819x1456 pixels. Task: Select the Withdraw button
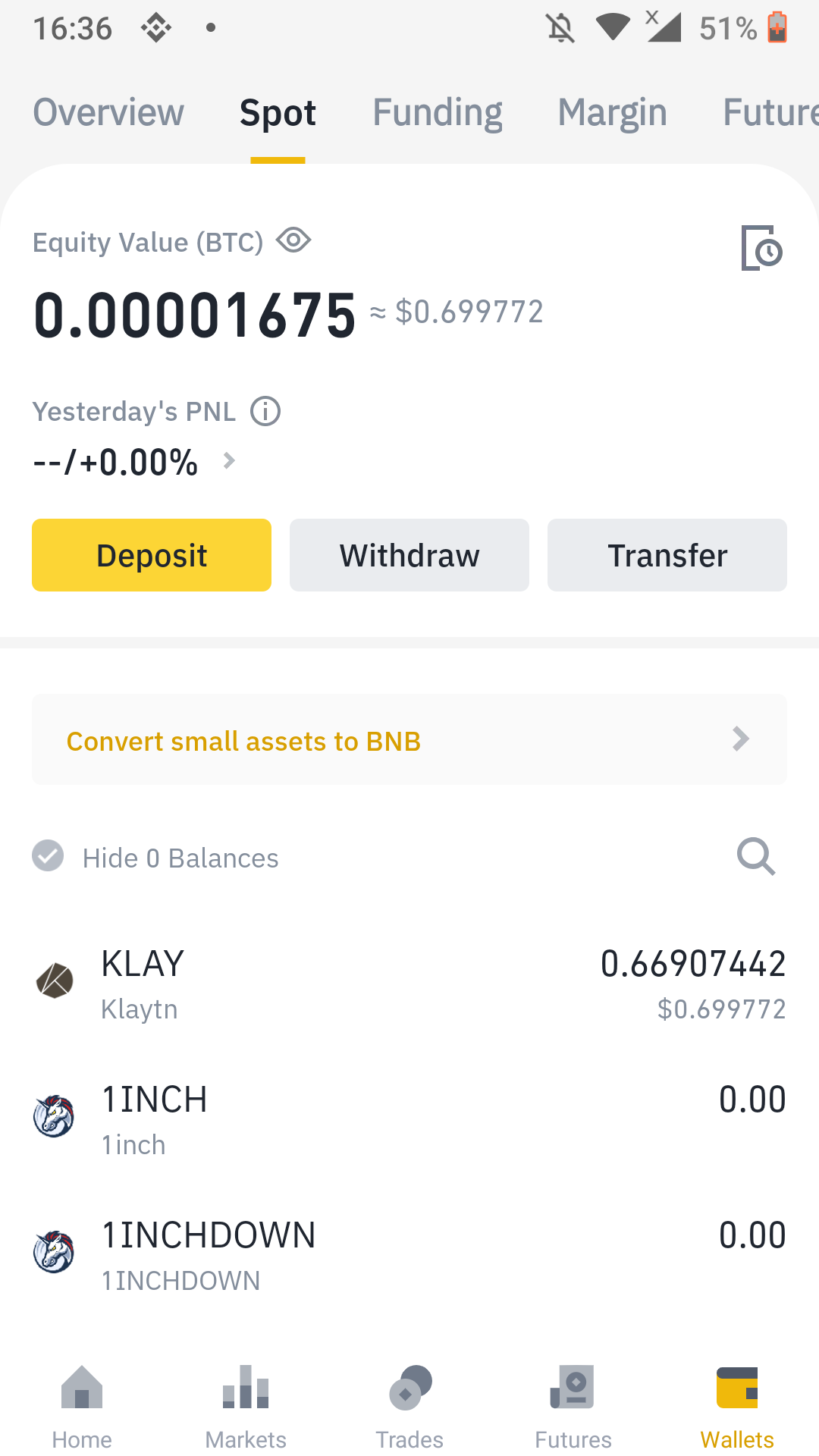(409, 555)
